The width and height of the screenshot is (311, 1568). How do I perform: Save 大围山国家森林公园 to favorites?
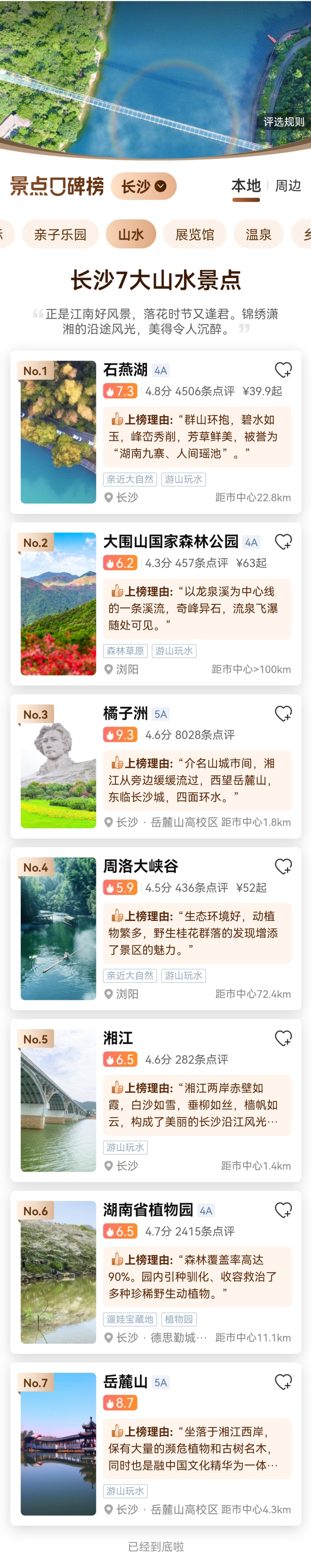point(283,542)
